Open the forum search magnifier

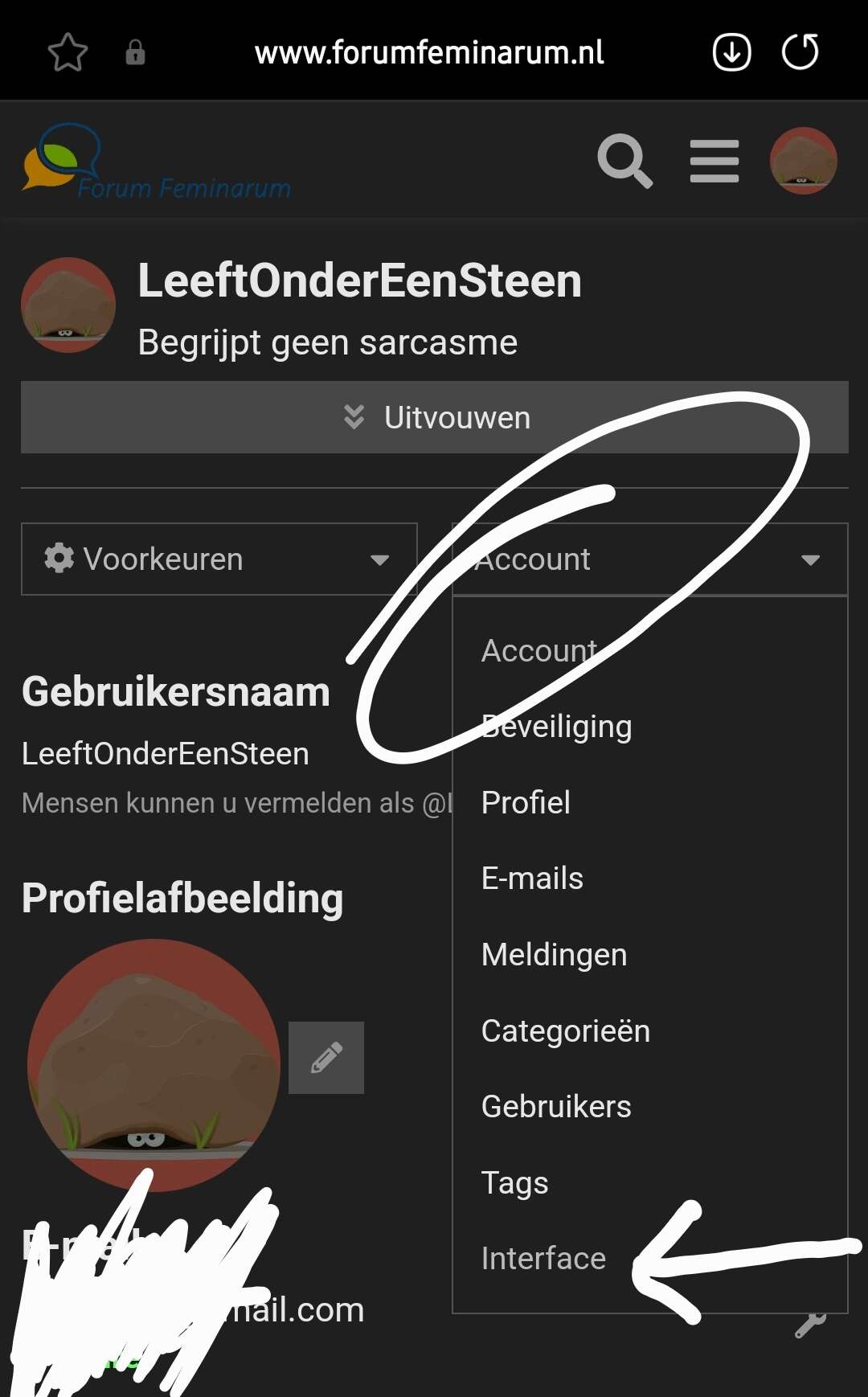coord(625,162)
